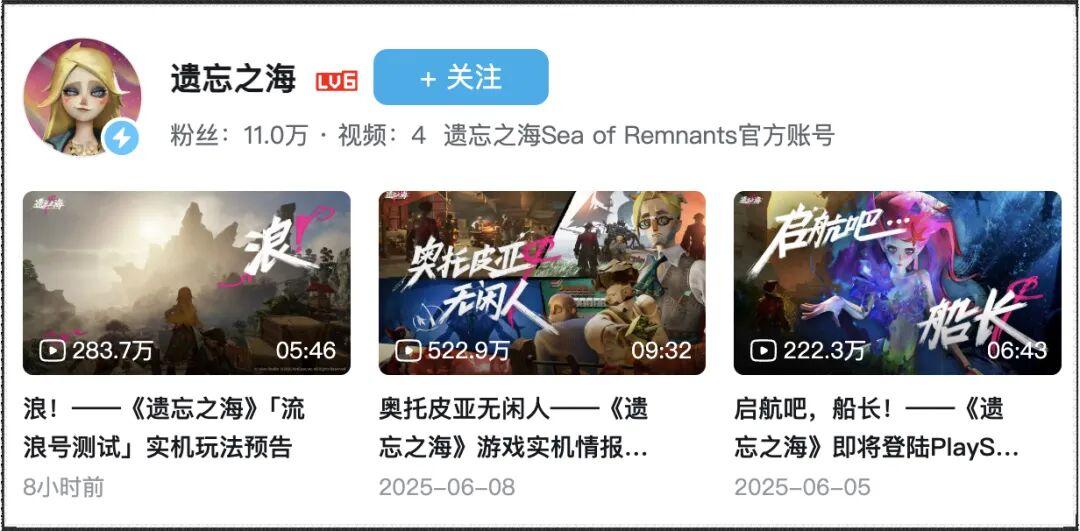Open the 遗忘之海 account name link
The image size is (1080, 531).
click(233, 80)
